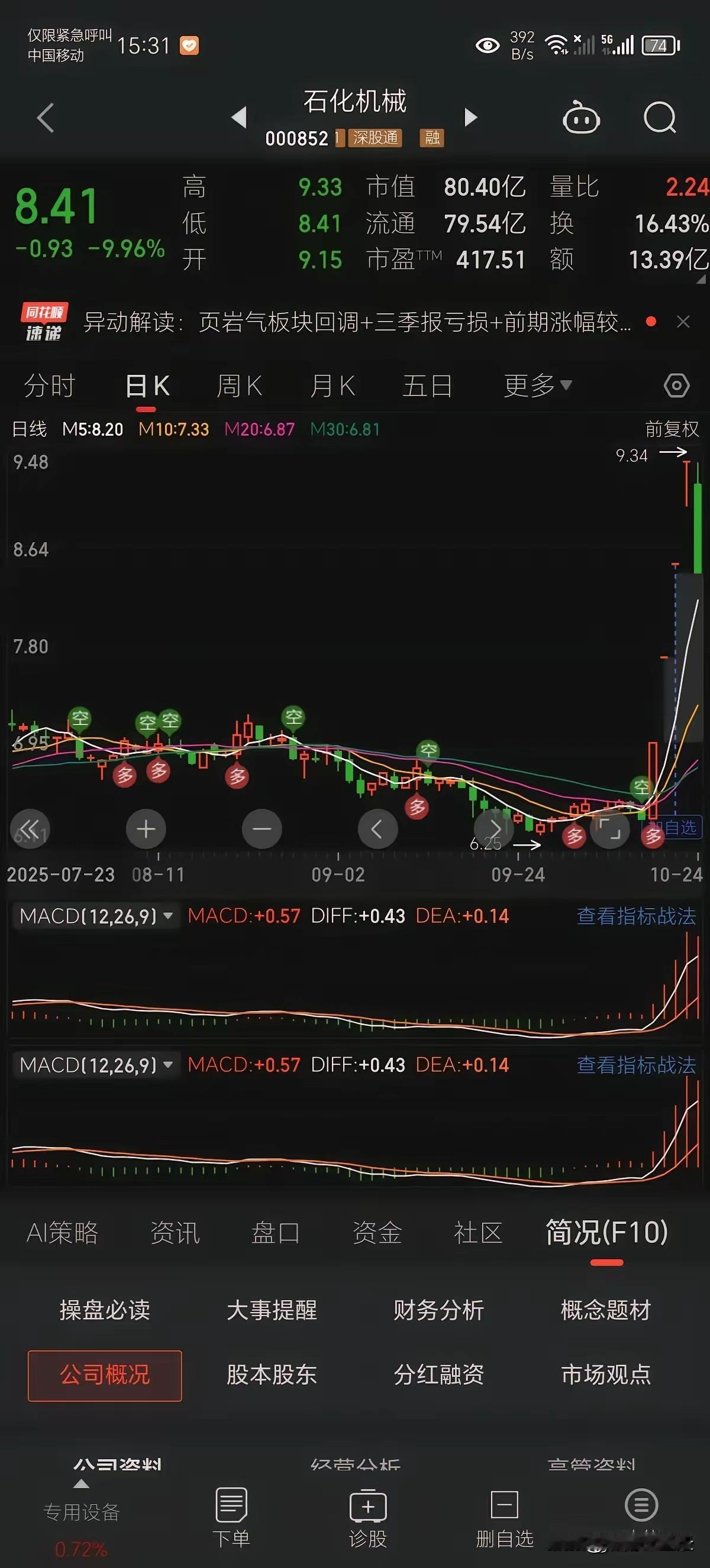The width and height of the screenshot is (710, 1568).
Task: Open the AI robot assistant icon
Action: 581,117
